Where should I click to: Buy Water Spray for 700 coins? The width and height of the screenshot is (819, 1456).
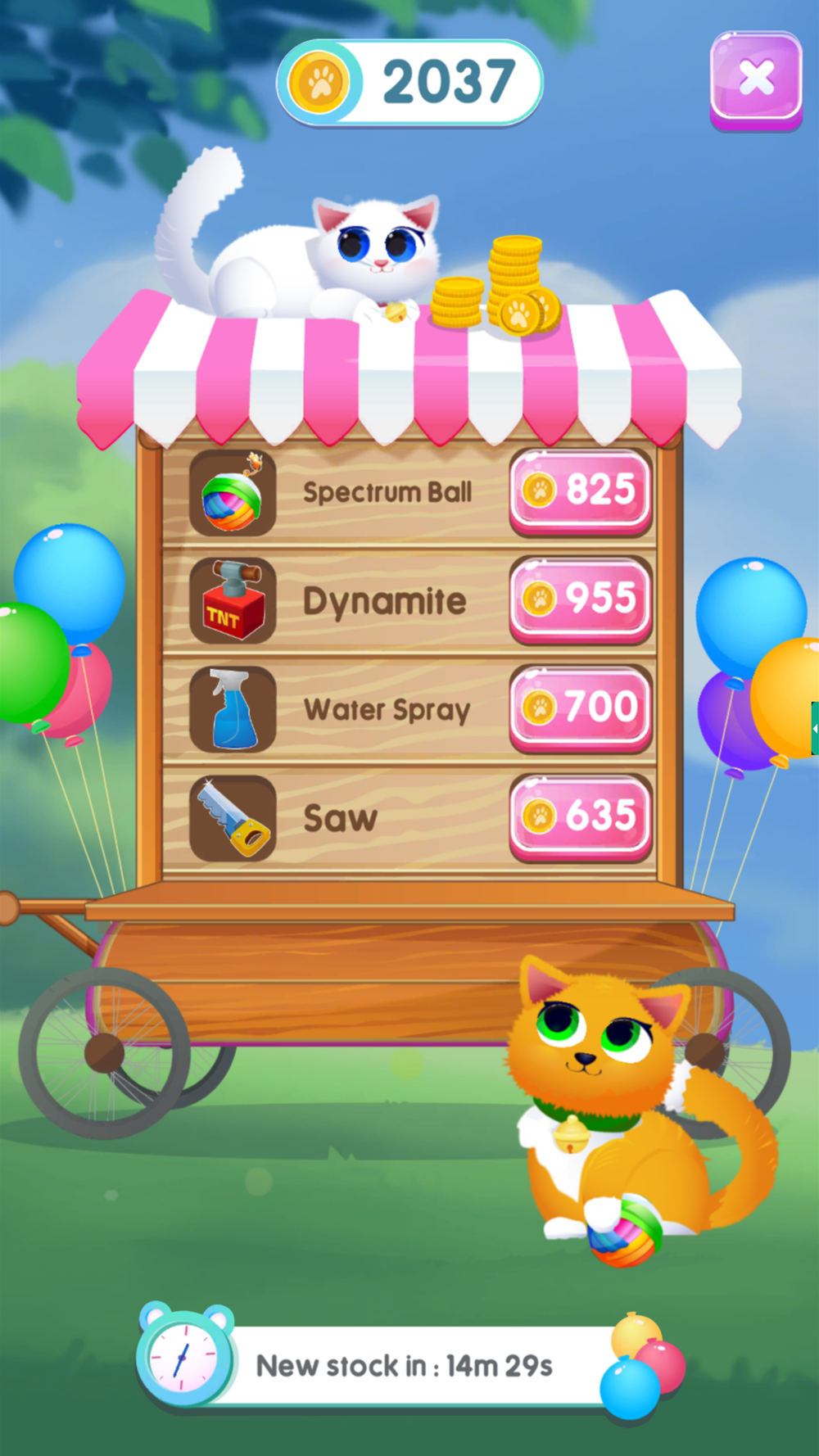[580, 707]
